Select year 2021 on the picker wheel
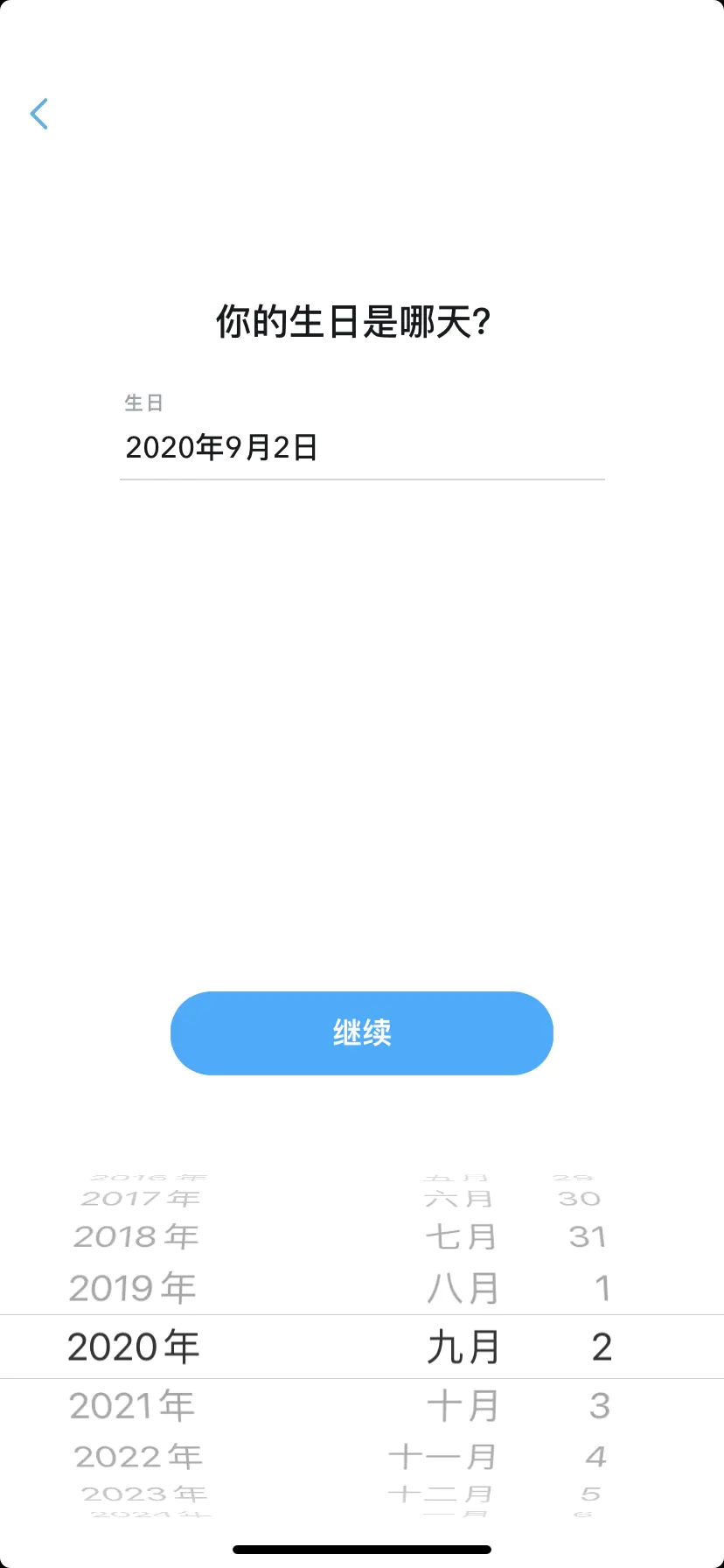 click(x=133, y=1404)
